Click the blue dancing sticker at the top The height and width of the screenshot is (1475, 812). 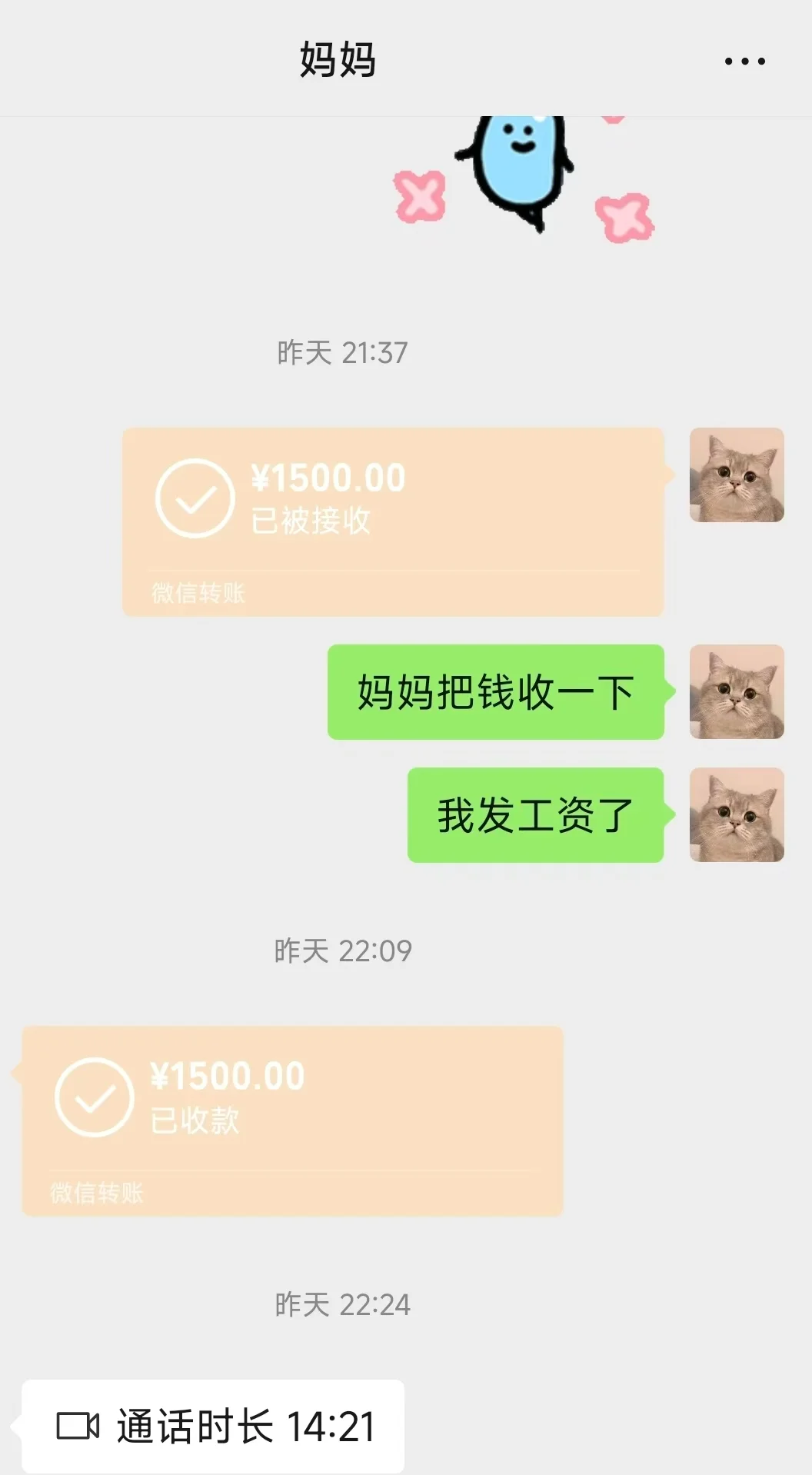point(515,169)
